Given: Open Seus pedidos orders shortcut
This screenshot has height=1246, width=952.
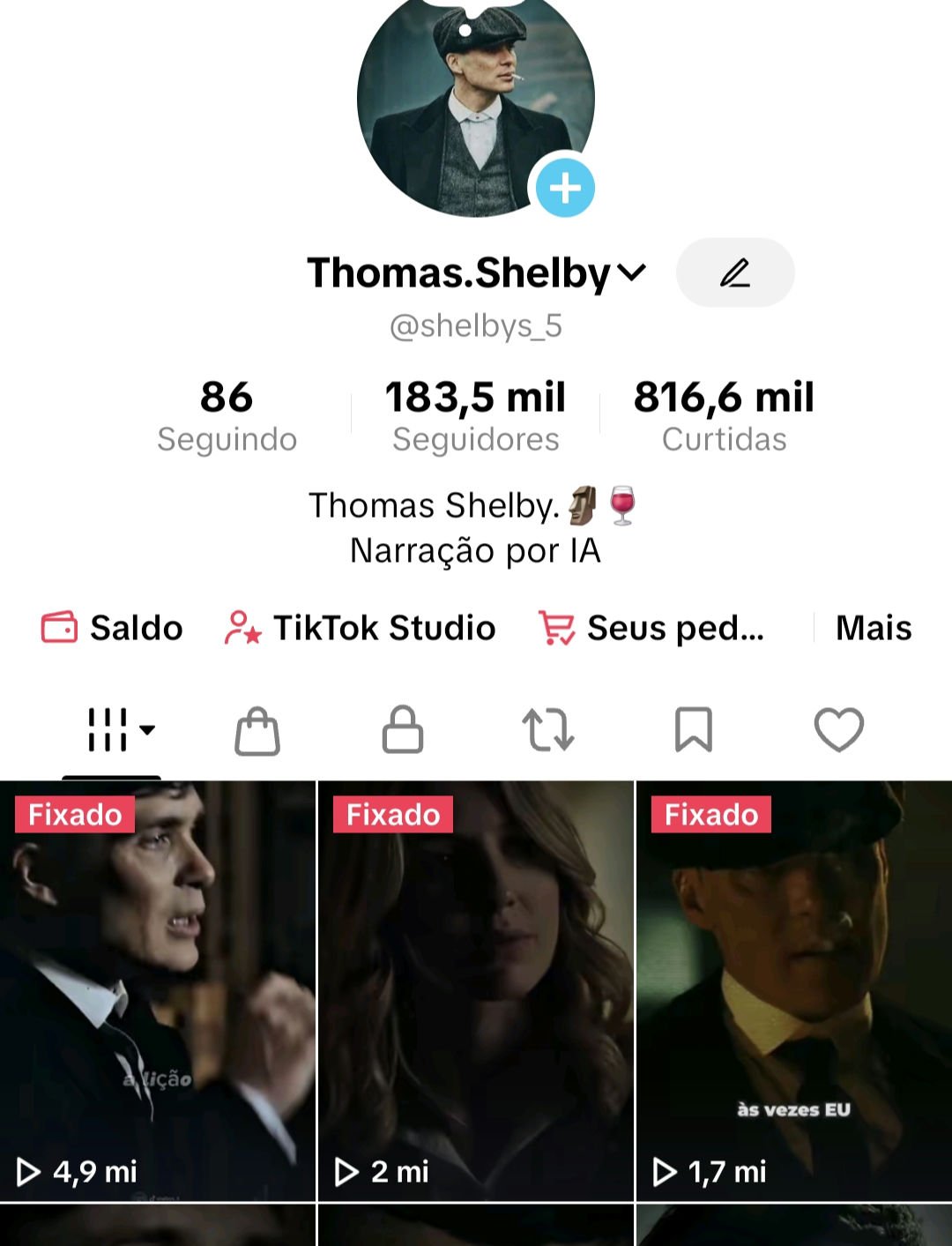Looking at the screenshot, I should [x=651, y=628].
